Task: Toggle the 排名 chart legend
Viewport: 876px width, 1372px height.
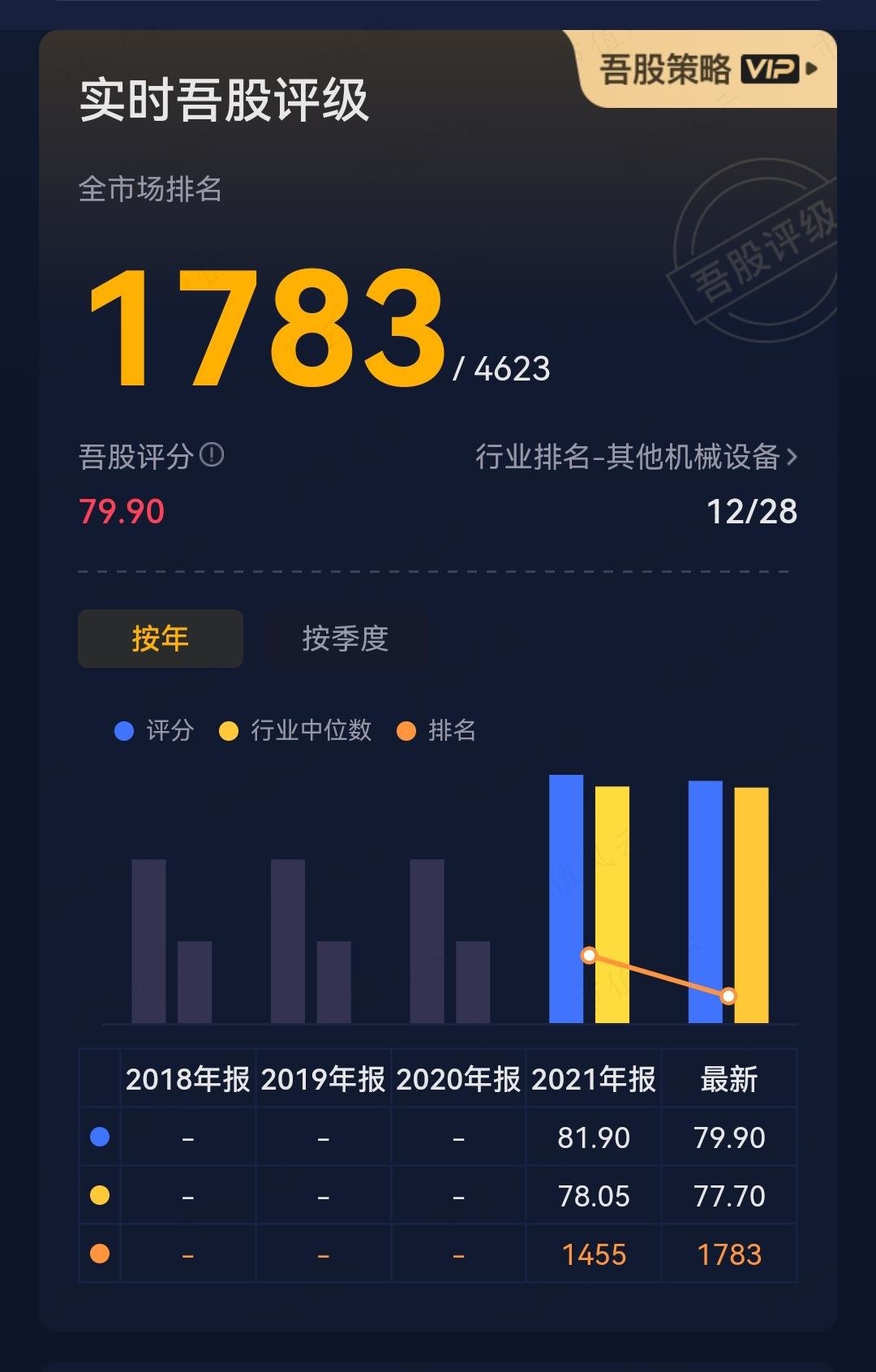Action: pyautogui.click(x=436, y=731)
